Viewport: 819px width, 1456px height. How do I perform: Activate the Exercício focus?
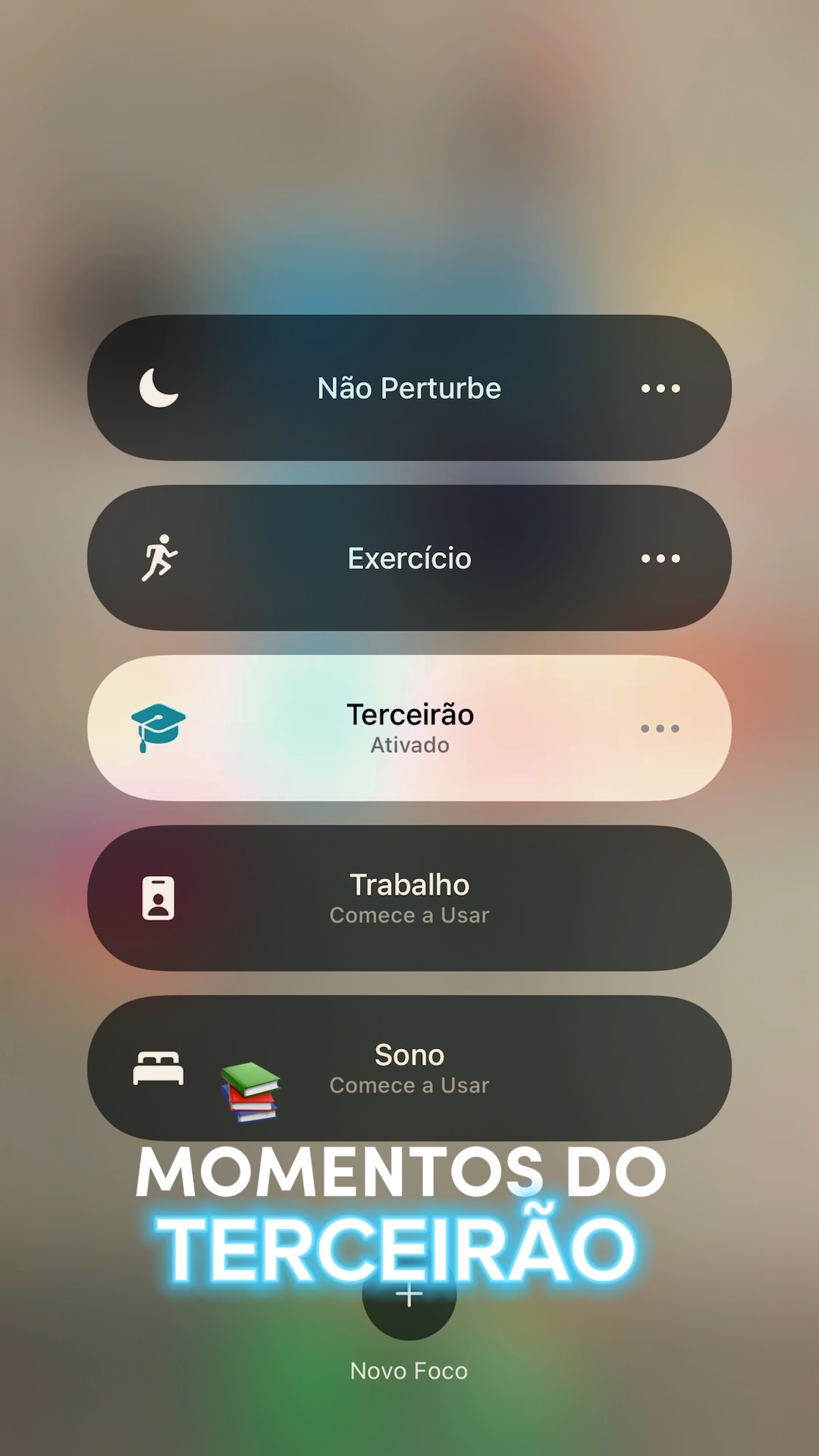(409, 558)
